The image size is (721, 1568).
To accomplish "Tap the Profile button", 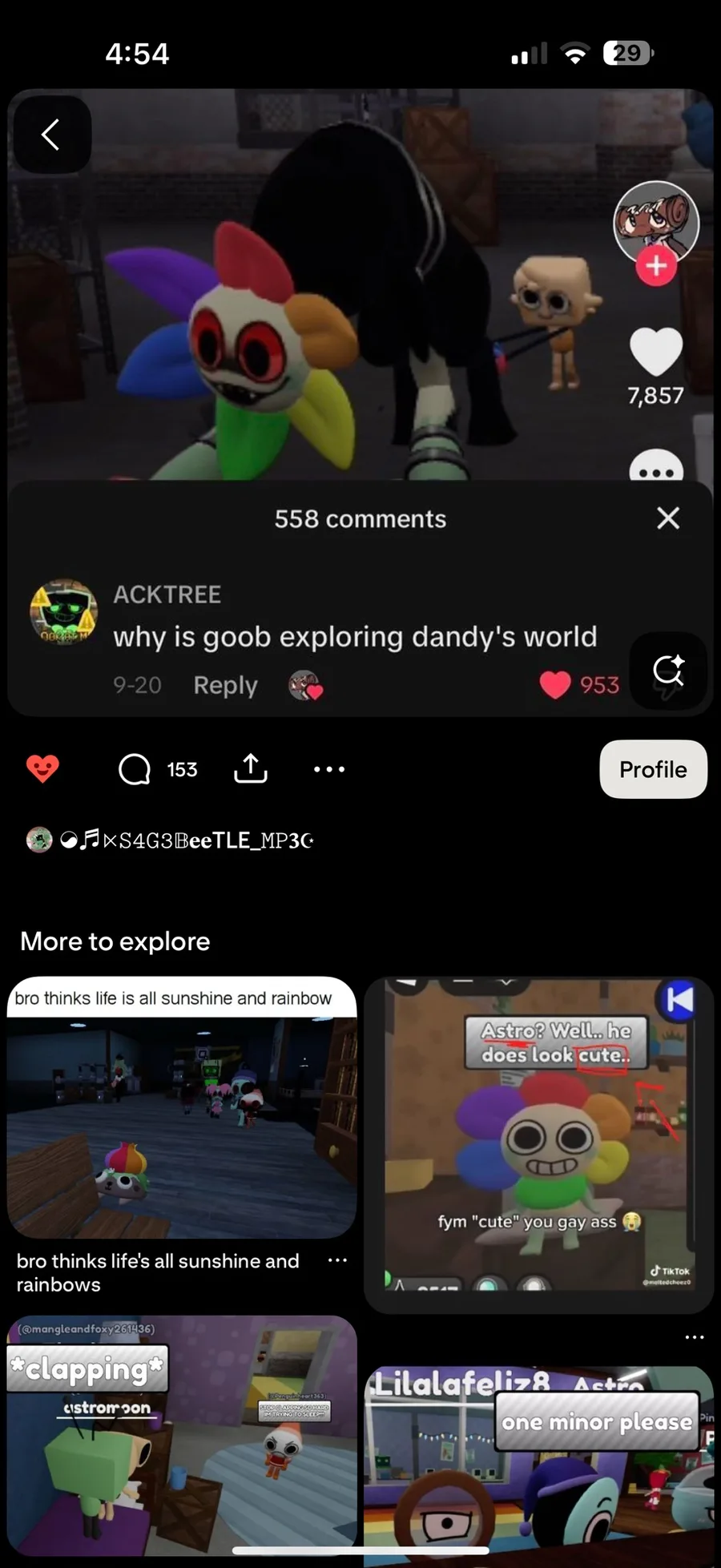I will point(653,769).
